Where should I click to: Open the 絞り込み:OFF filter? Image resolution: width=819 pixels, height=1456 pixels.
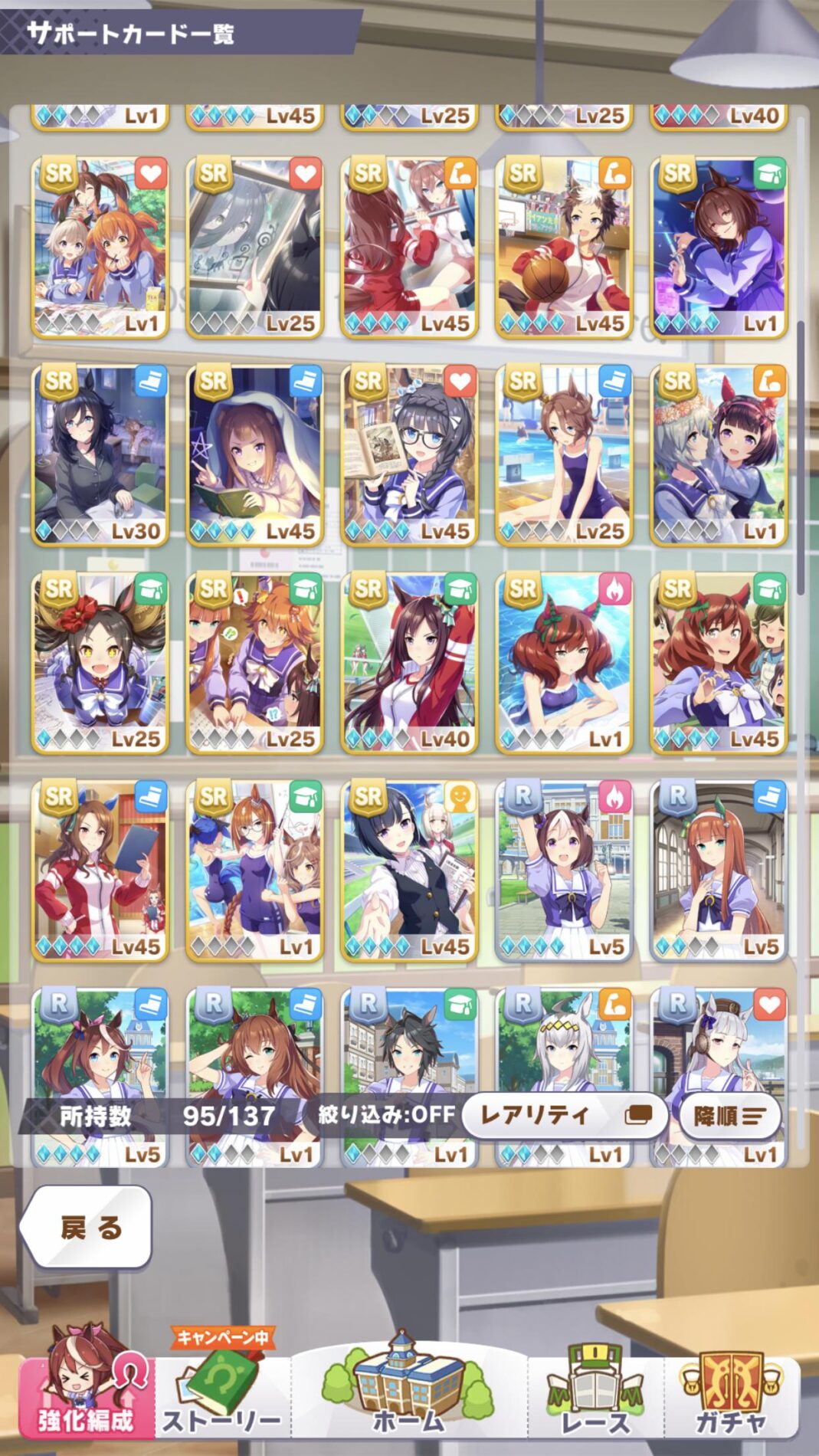click(x=387, y=1114)
